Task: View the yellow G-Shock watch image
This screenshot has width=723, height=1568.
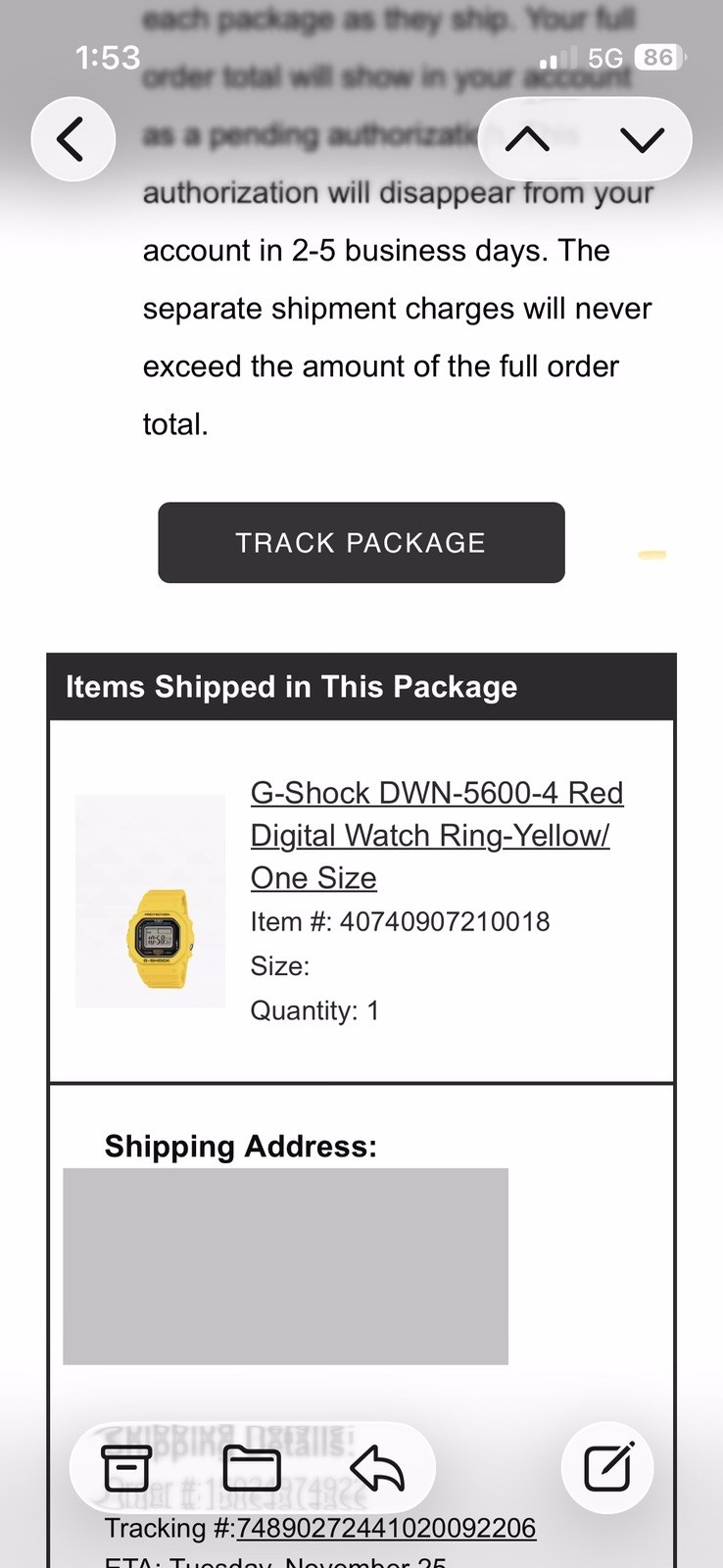Action: pos(151,901)
